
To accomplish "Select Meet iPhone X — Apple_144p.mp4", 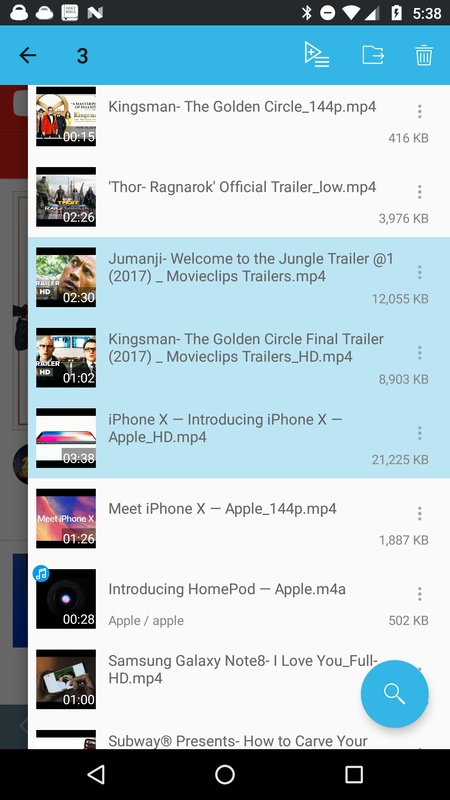I will click(x=239, y=519).
